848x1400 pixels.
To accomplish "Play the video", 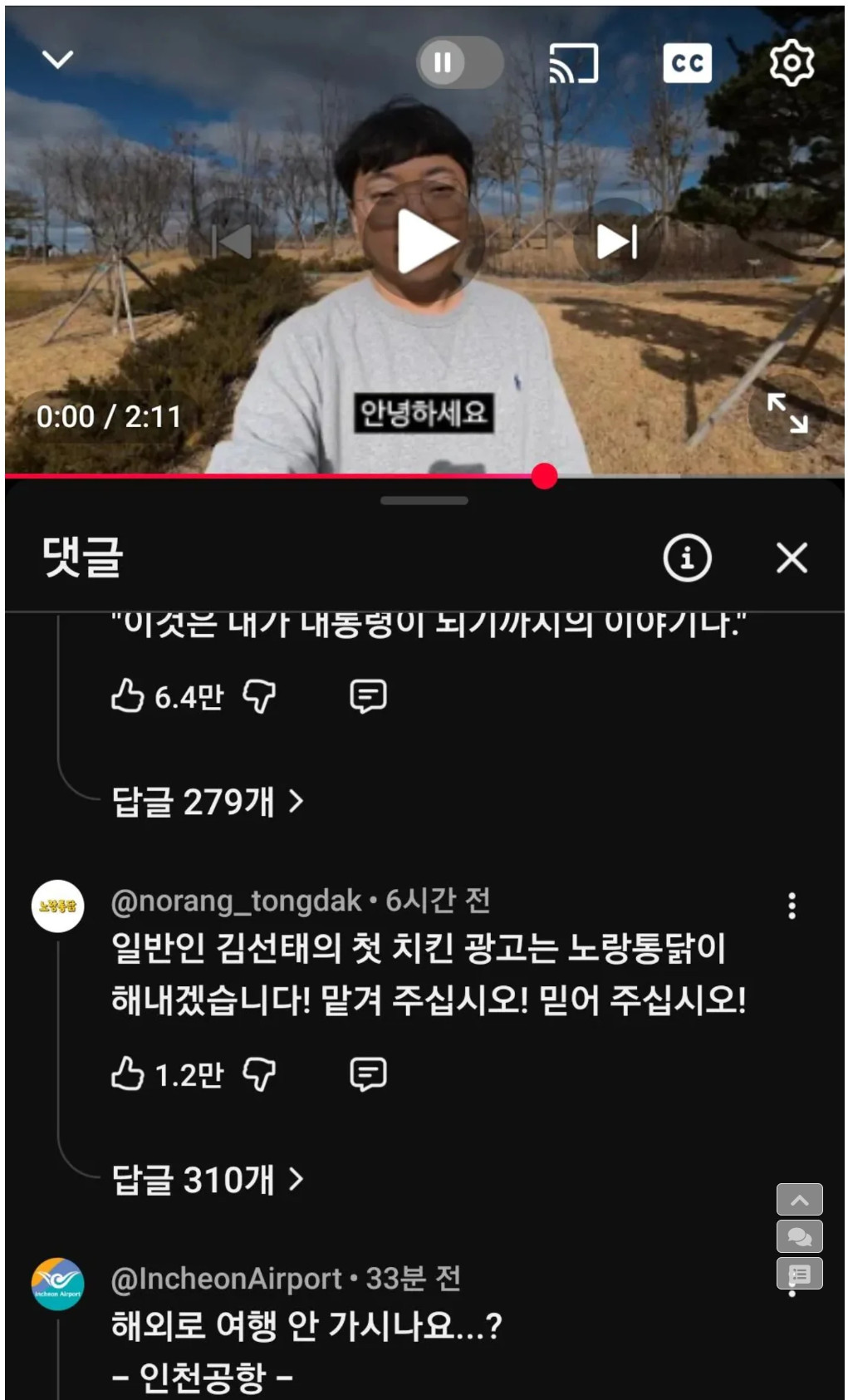I will pos(424,242).
